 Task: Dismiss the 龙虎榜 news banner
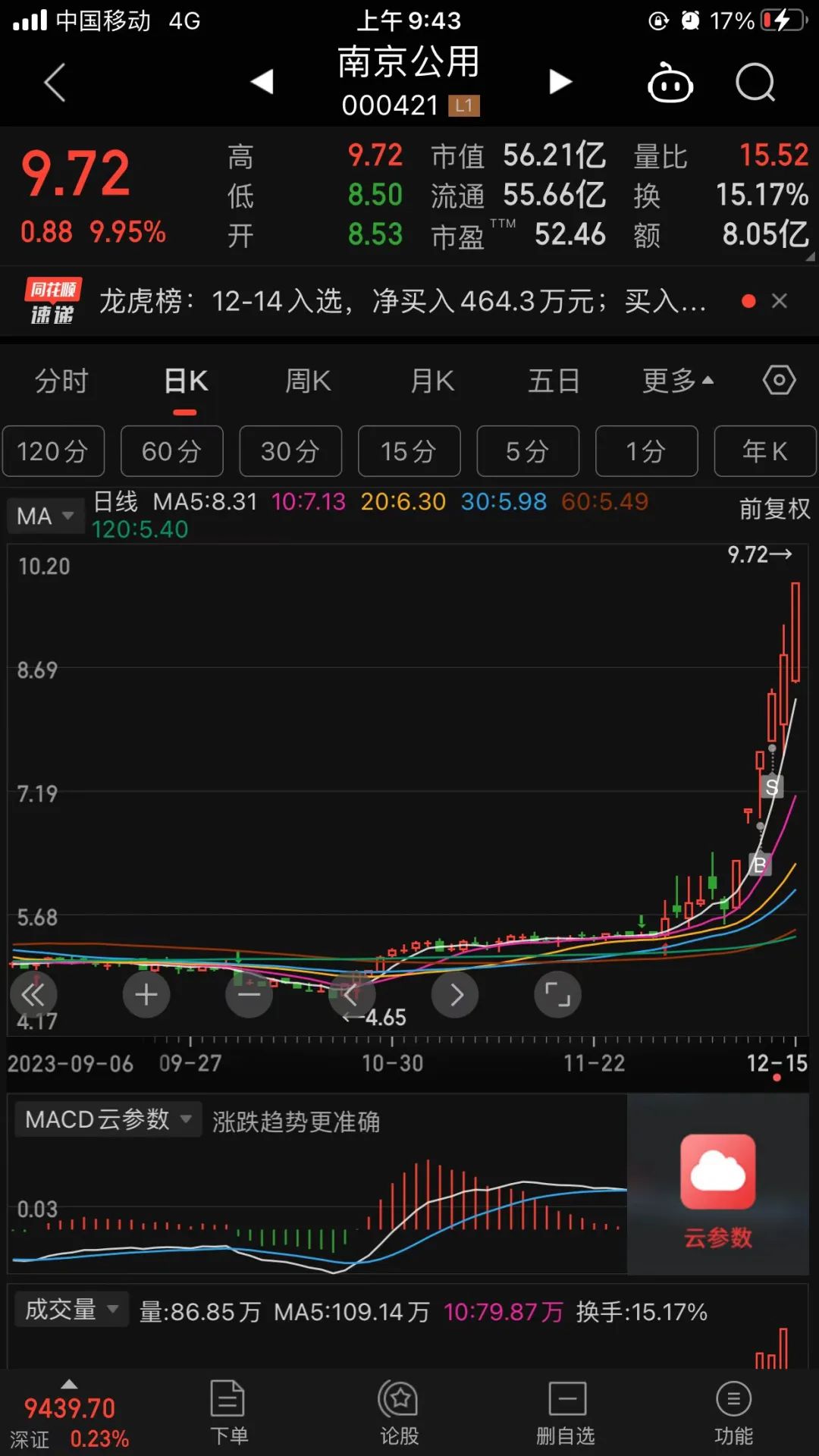(780, 301)
